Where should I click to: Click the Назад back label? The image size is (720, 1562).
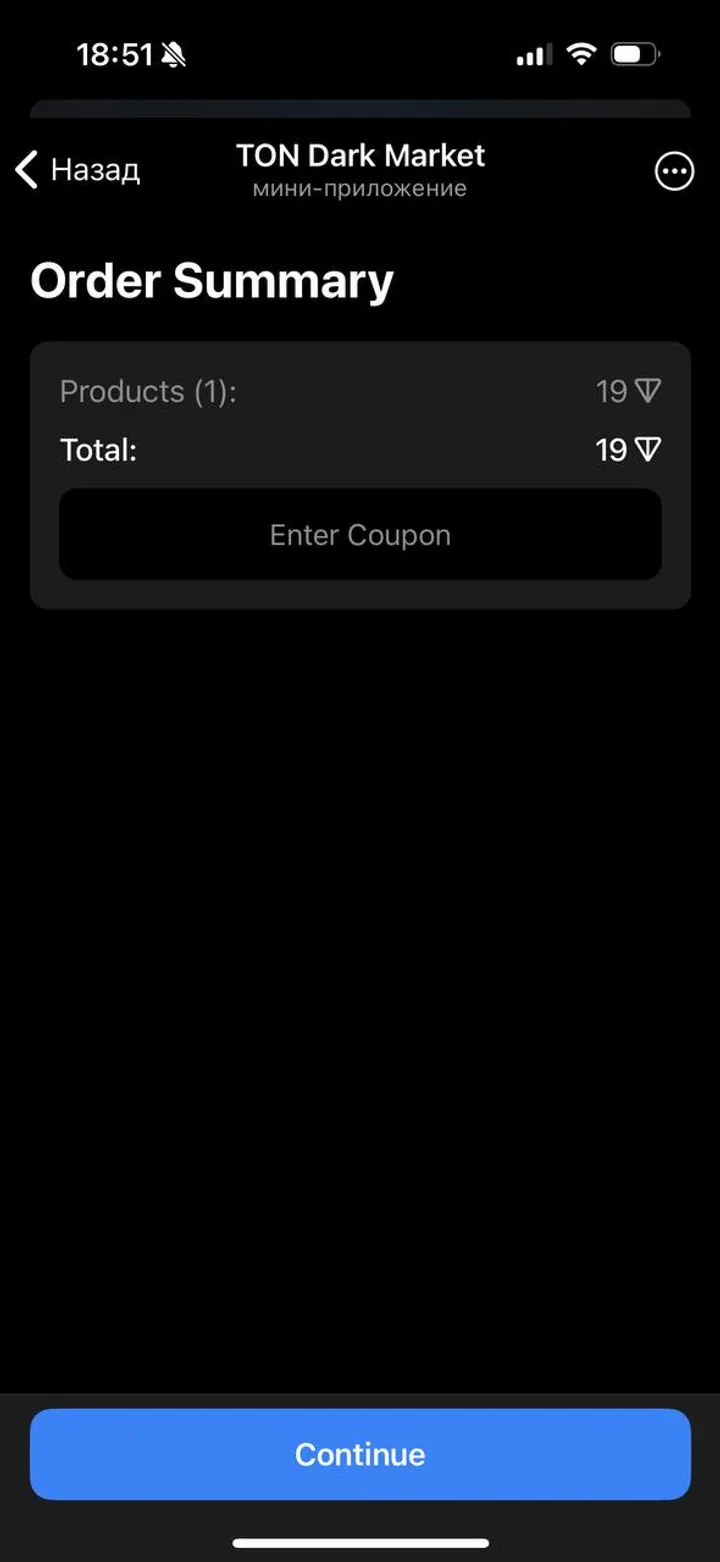click(96, 170)
